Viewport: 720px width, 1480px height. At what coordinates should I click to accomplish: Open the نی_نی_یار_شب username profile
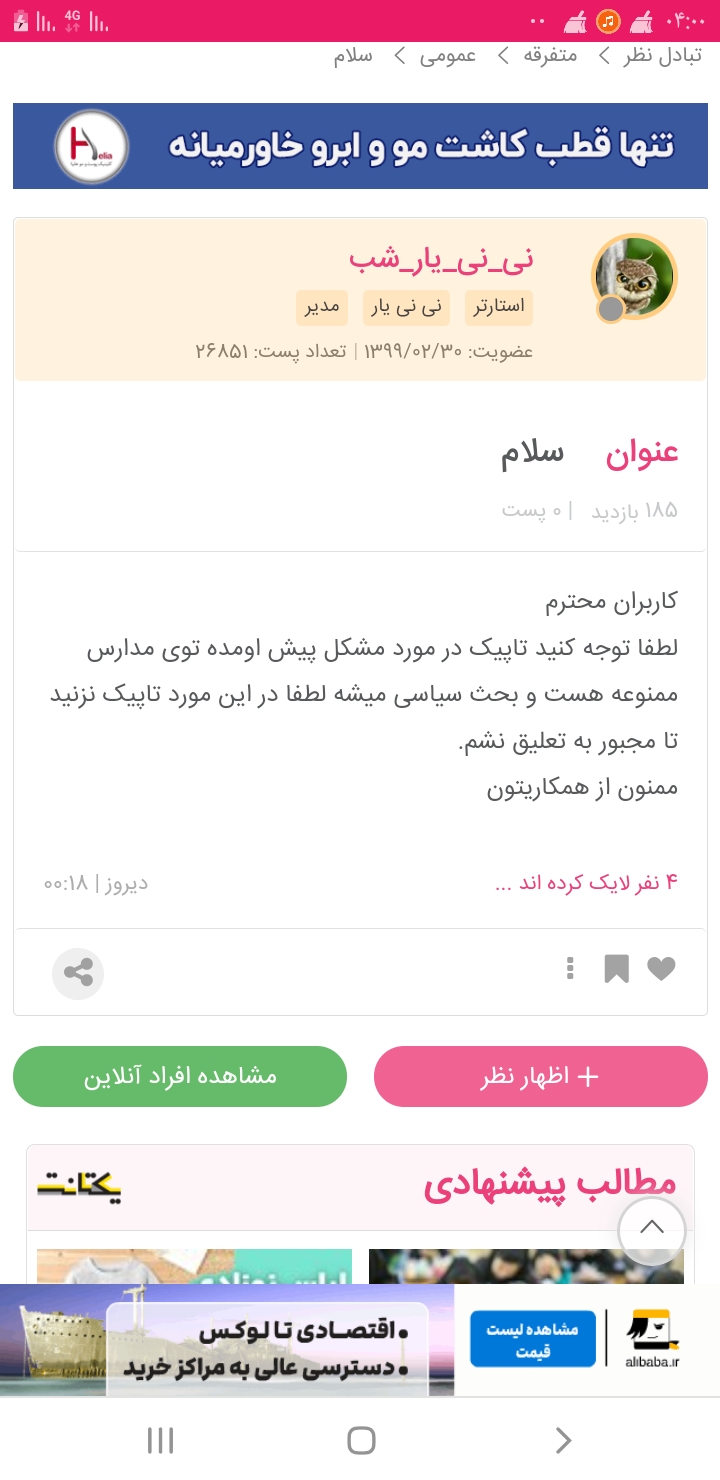(441, 260)
